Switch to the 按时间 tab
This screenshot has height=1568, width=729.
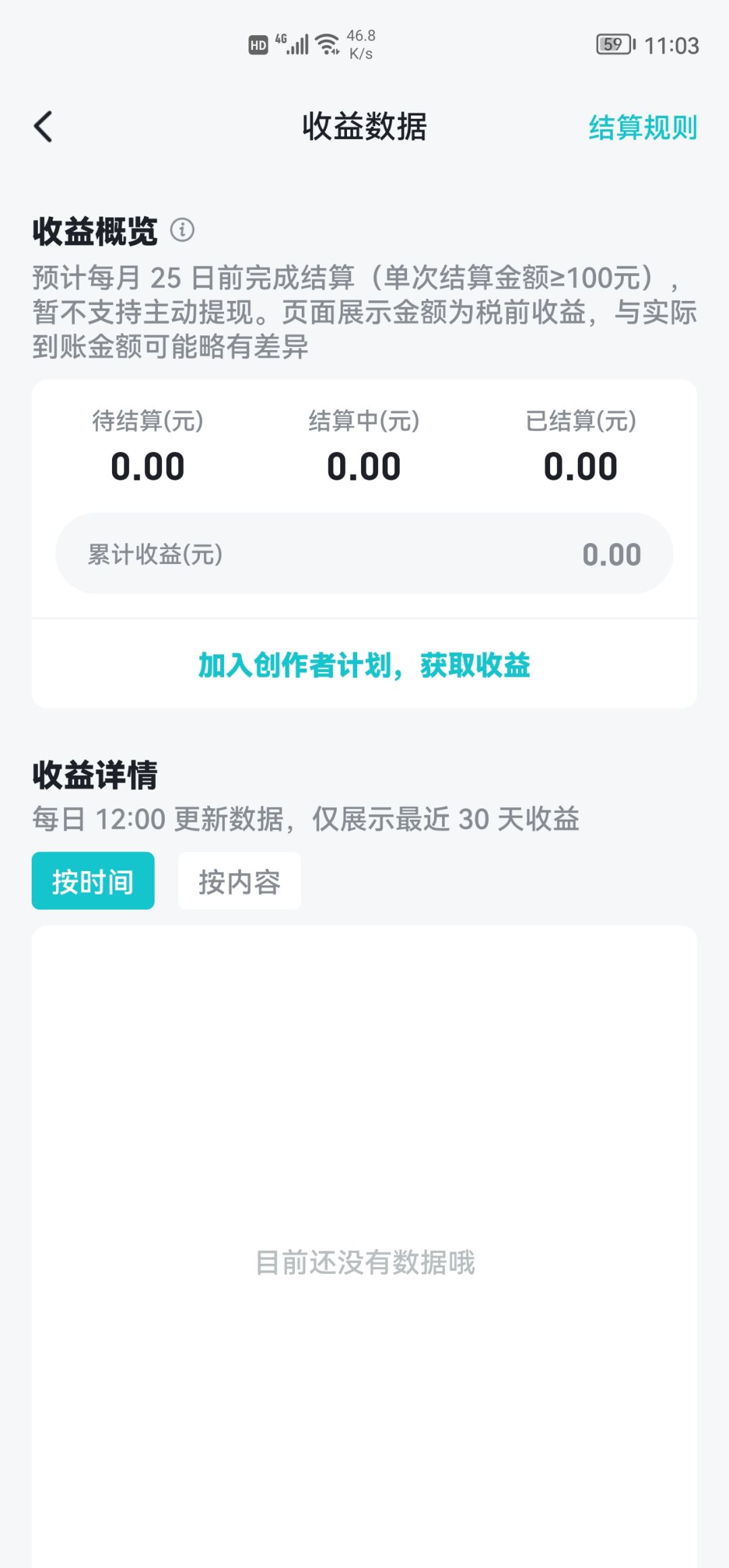[x=92, y=880]
